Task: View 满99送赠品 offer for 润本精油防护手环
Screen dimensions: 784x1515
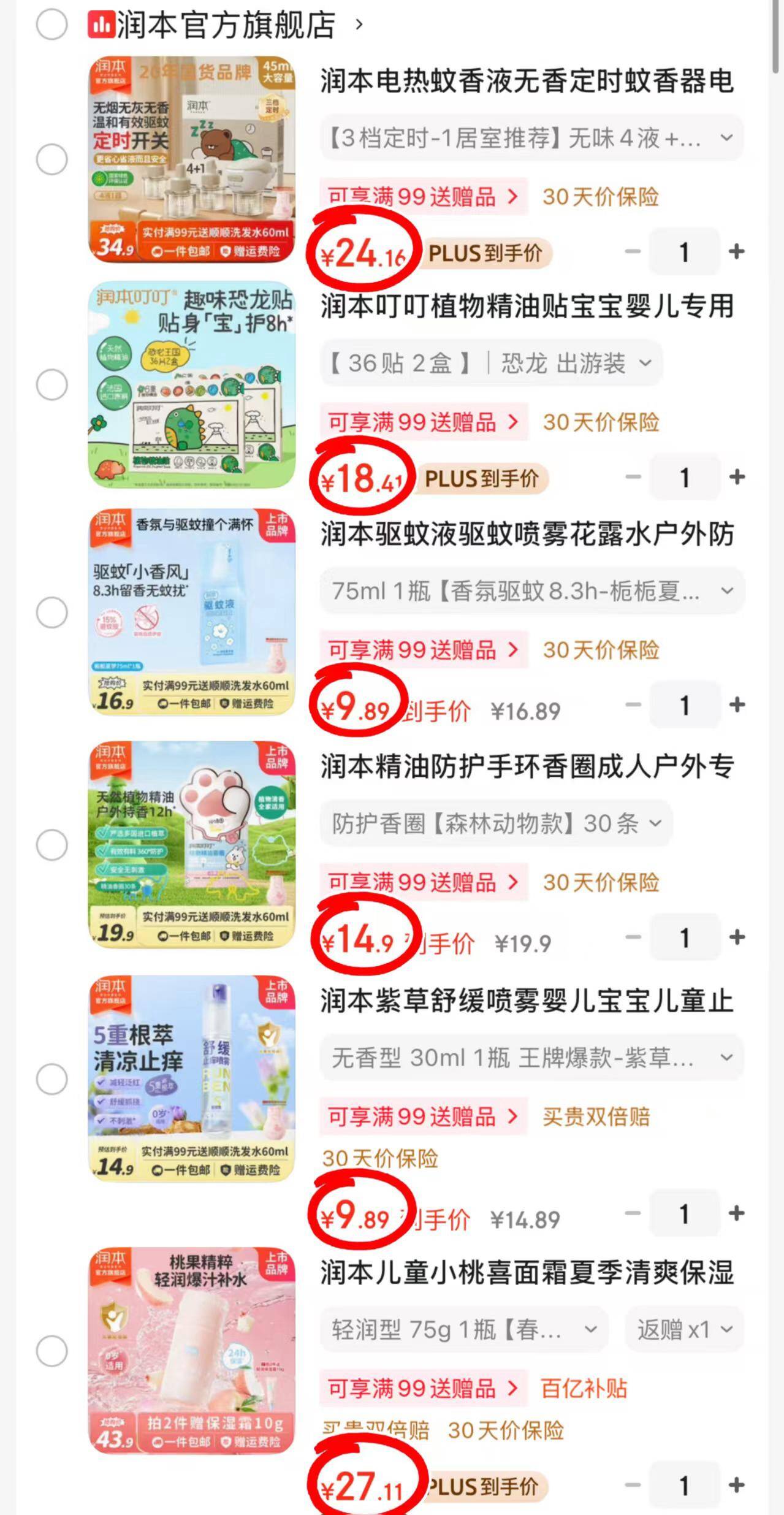Action: click(424, 883)
